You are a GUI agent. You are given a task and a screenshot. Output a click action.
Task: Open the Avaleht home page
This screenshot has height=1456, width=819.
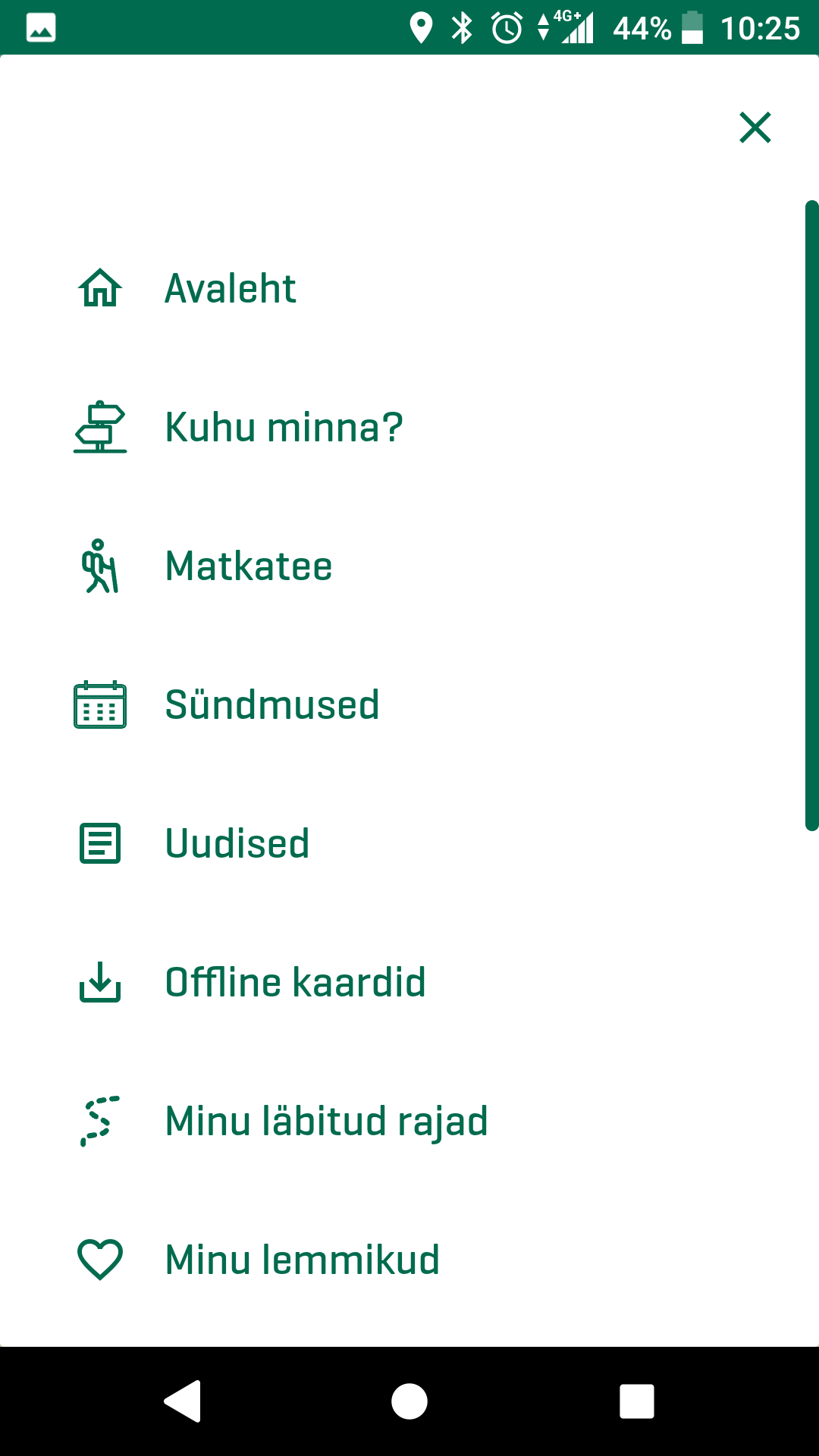pos(409,289)
